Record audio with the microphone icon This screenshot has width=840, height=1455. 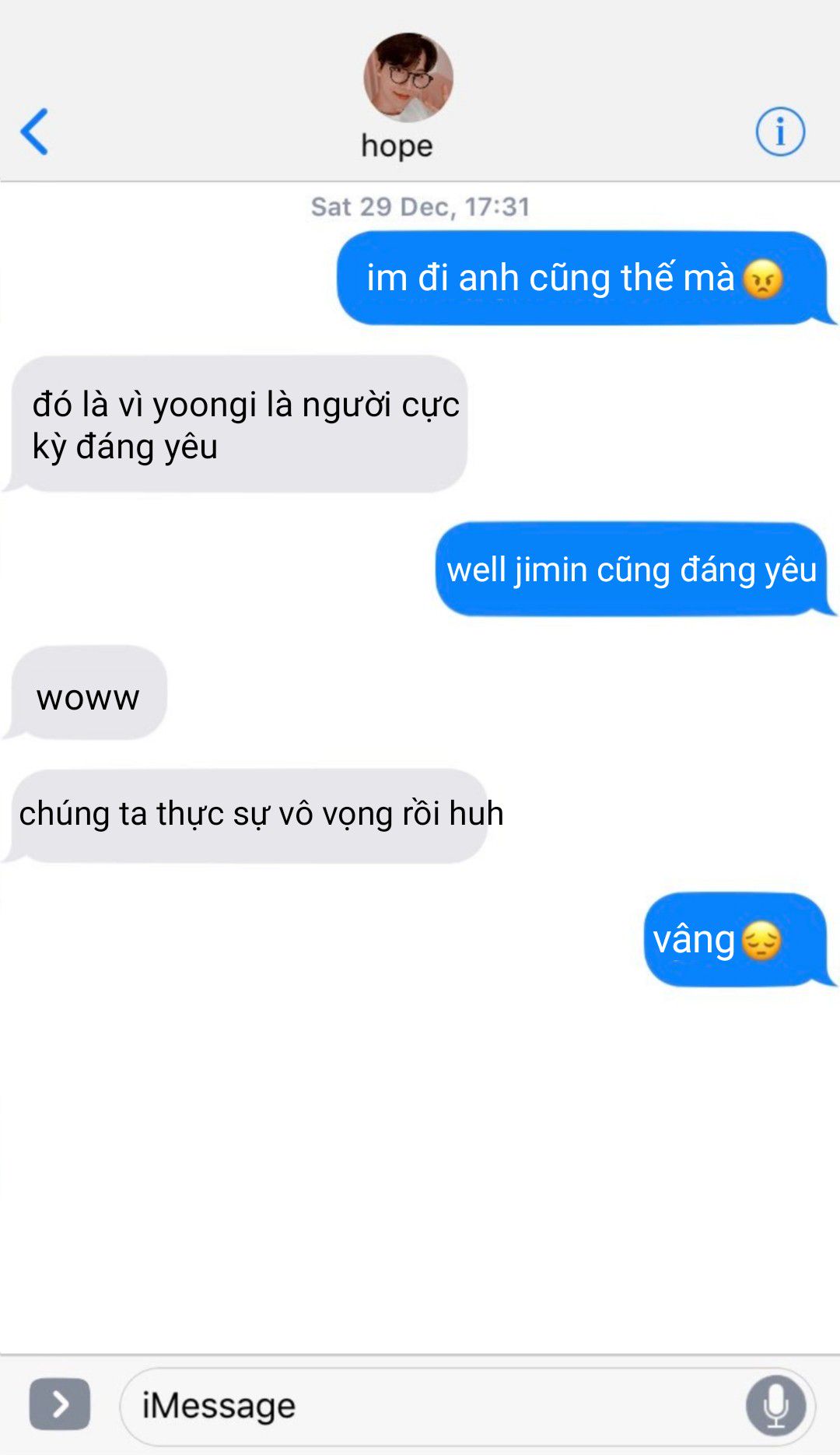(775, 1405)
